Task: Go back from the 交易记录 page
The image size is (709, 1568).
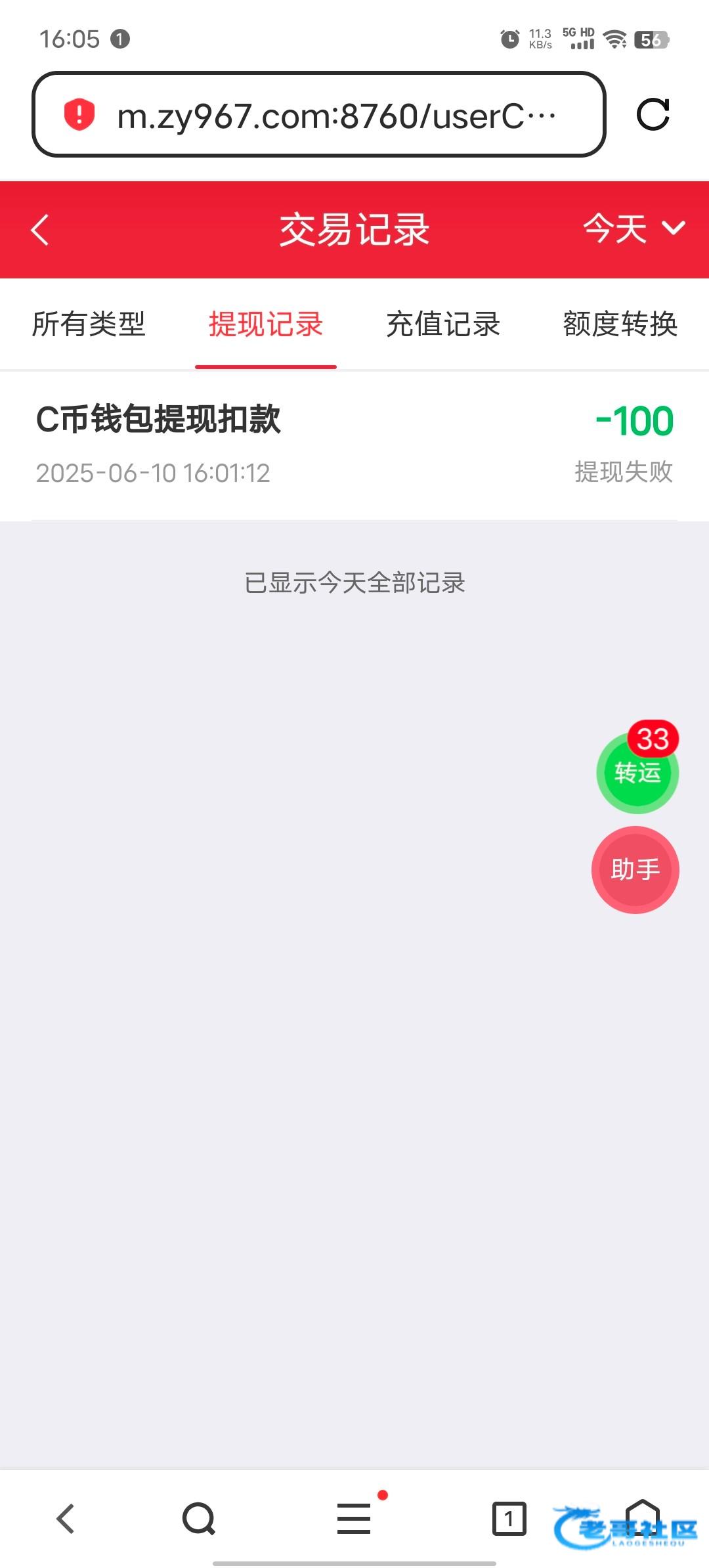Action: (x=40, y=230)
